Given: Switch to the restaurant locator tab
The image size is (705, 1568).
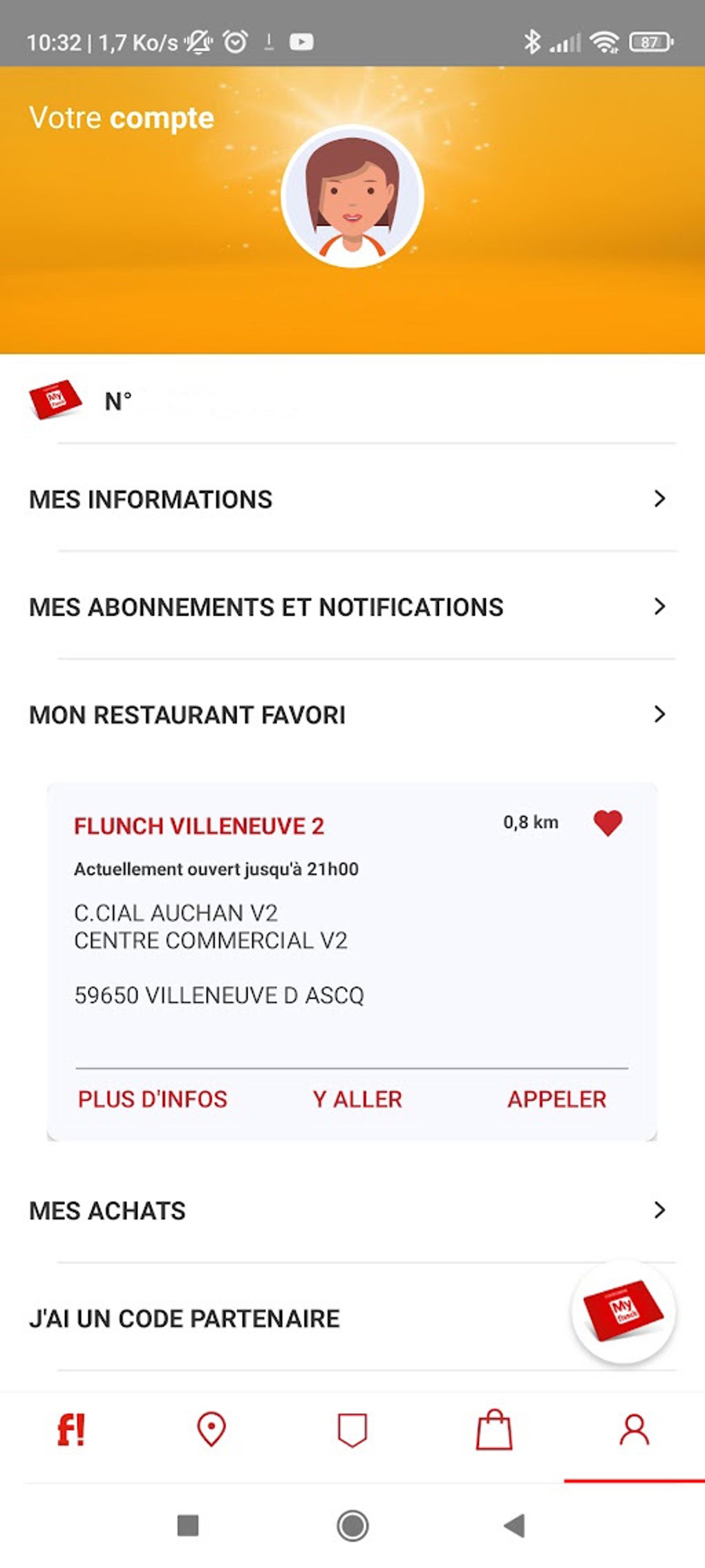Looking at the screenshot, I should 211,1430.
